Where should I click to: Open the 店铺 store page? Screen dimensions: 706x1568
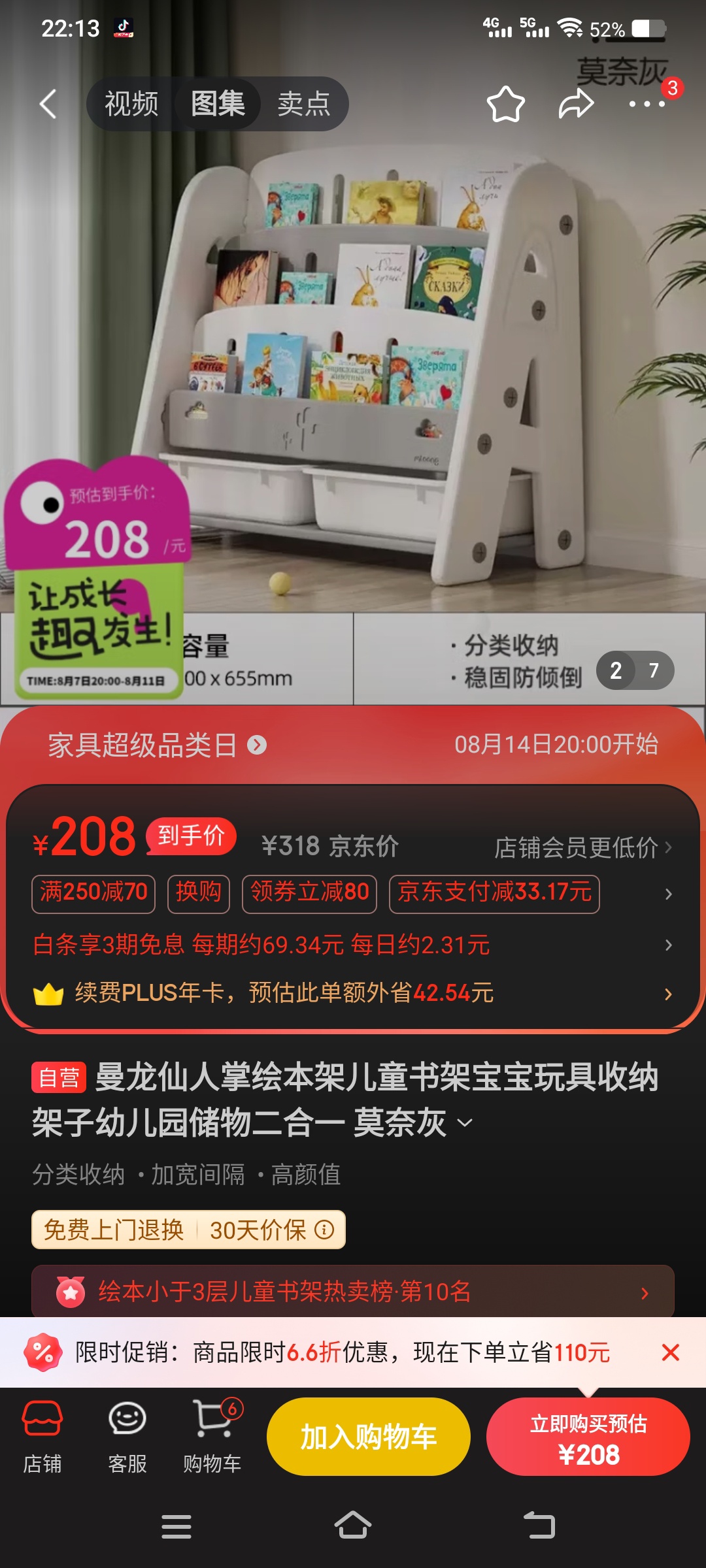point(42,1437)
